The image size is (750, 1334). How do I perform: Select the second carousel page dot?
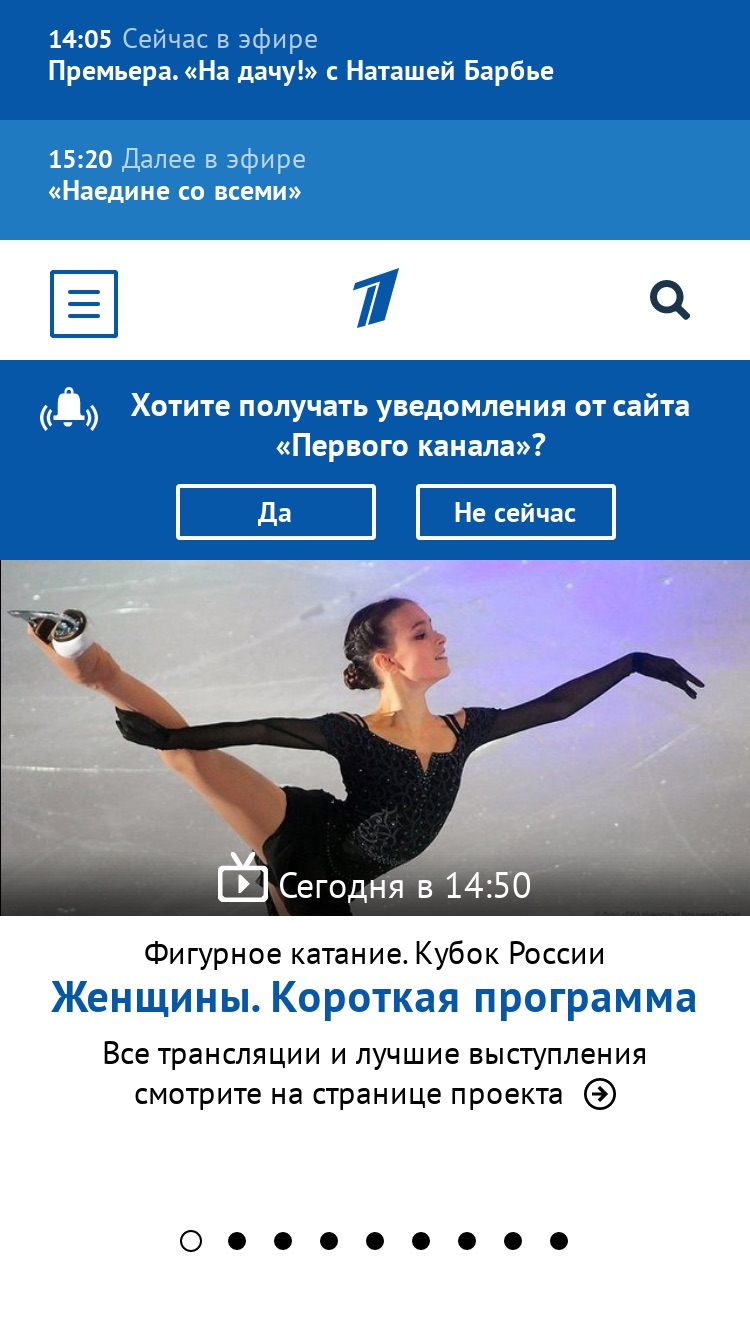237,1241
